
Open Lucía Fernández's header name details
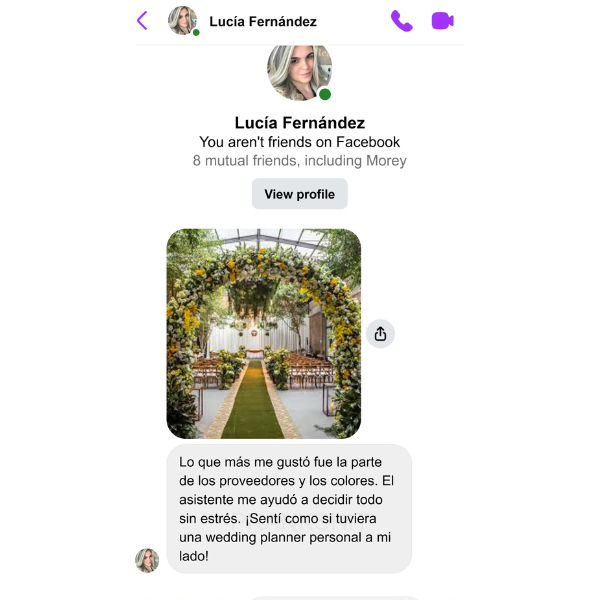click(x=263, y=21)
